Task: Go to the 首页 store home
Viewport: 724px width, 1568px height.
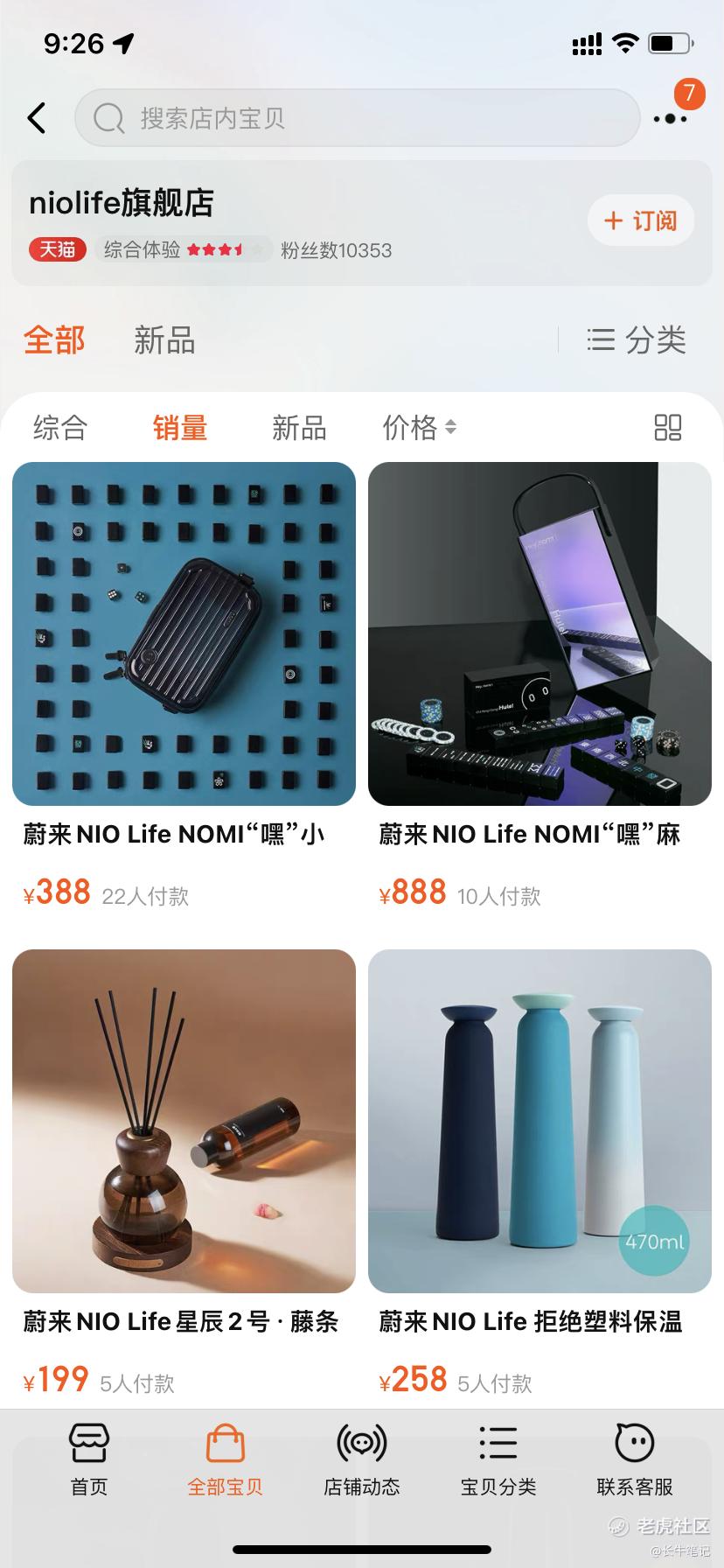Action: (89, 1459)
